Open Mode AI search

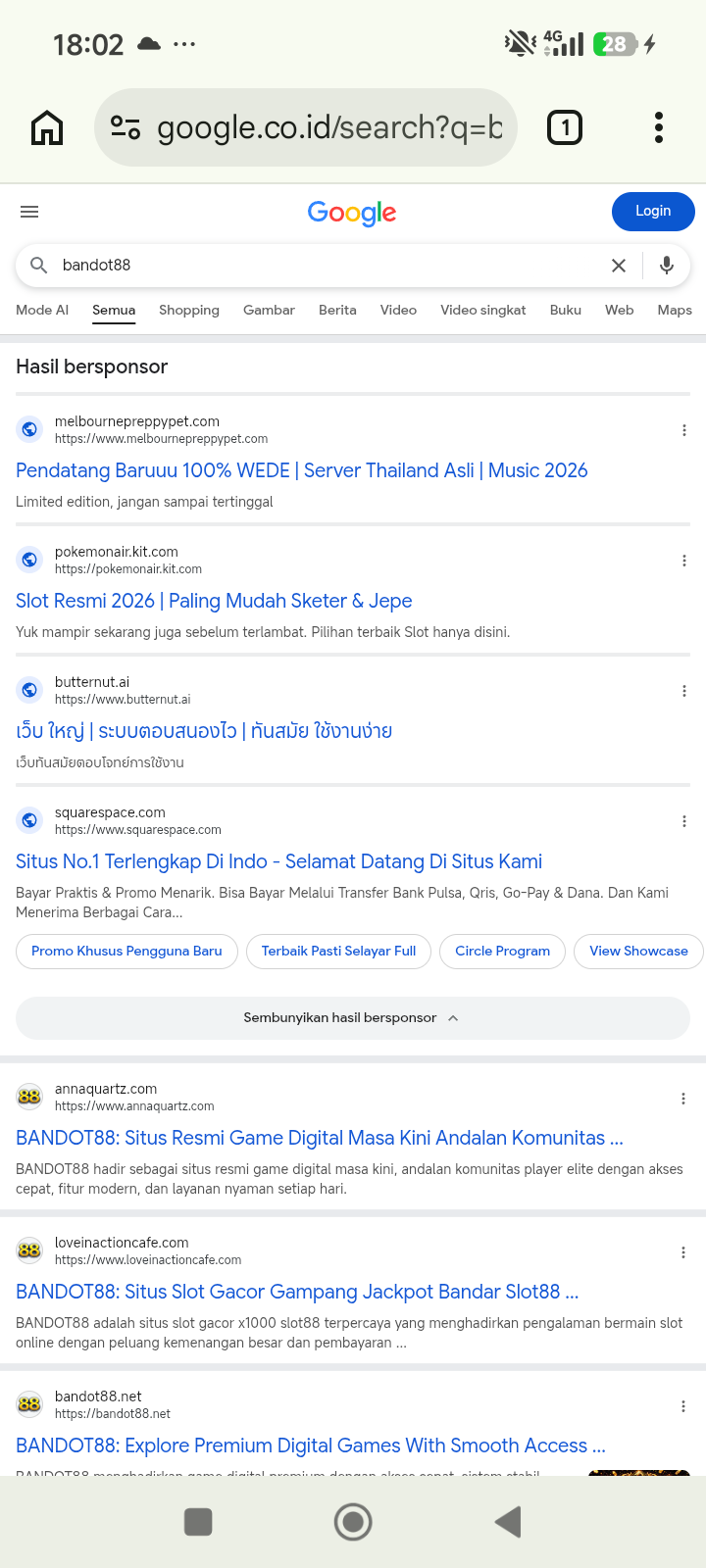point(42,310)
